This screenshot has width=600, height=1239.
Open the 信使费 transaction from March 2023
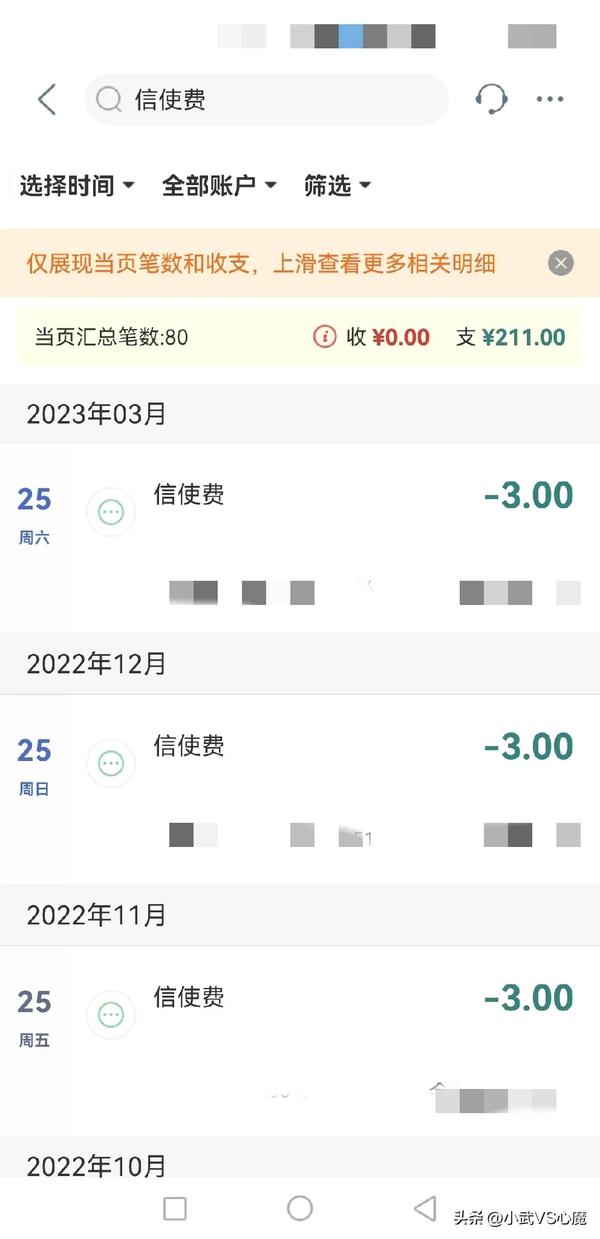click(x=300, y=538)
